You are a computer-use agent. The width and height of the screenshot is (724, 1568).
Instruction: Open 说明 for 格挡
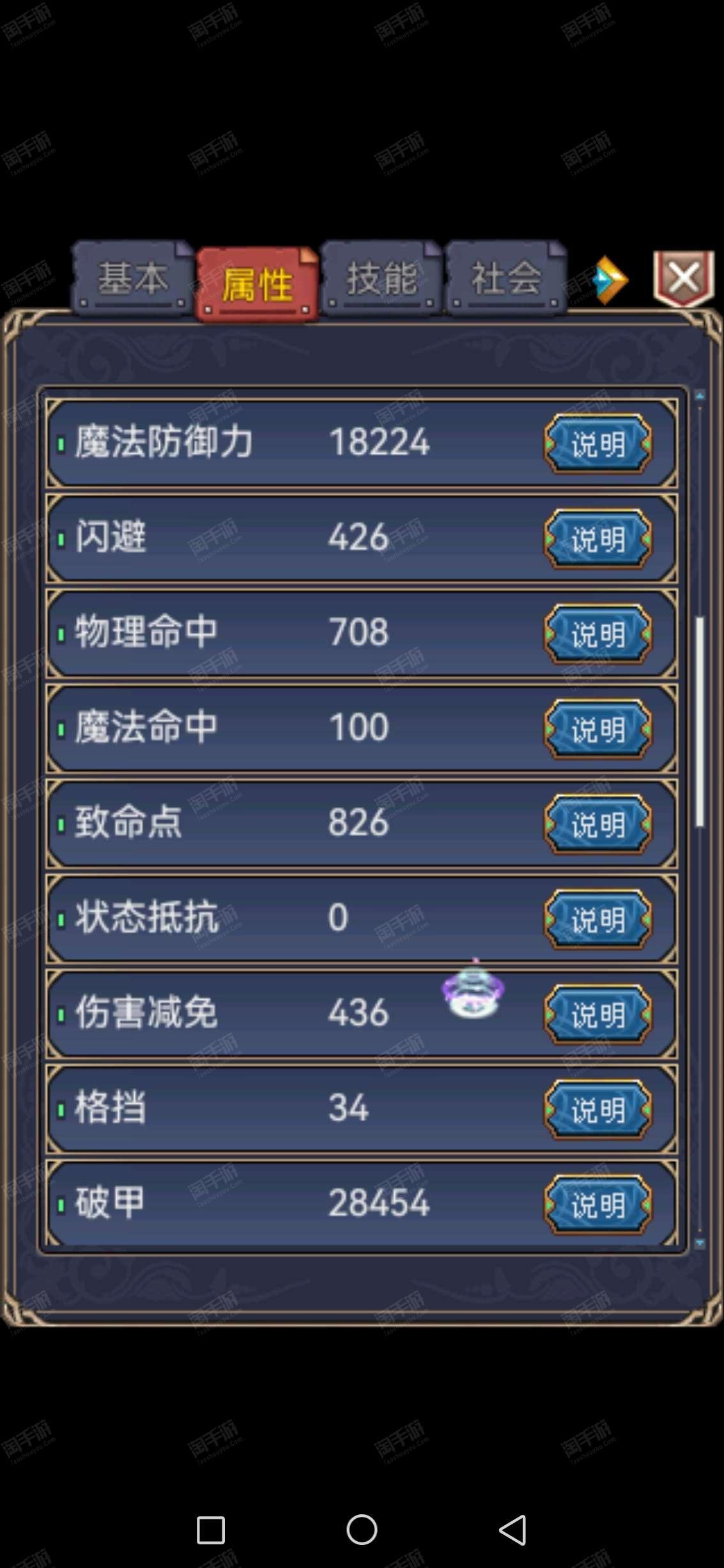pos(597,1110)
